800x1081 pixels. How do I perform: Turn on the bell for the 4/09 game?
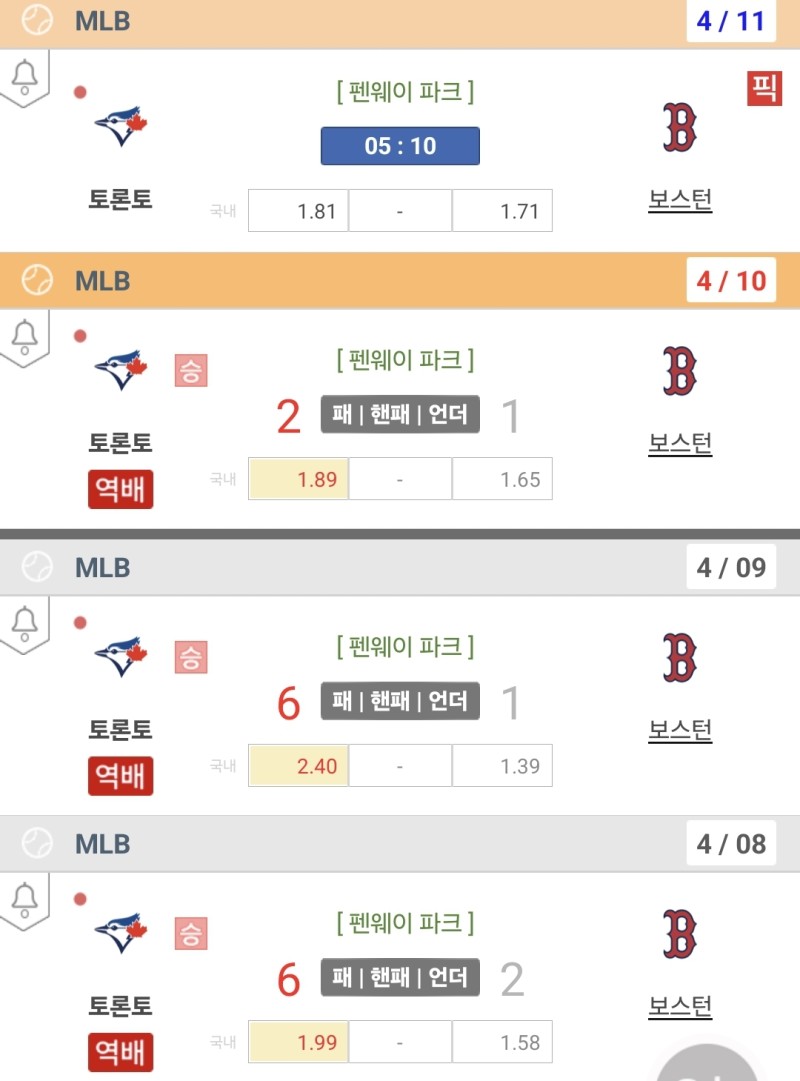tap(25, 623)
